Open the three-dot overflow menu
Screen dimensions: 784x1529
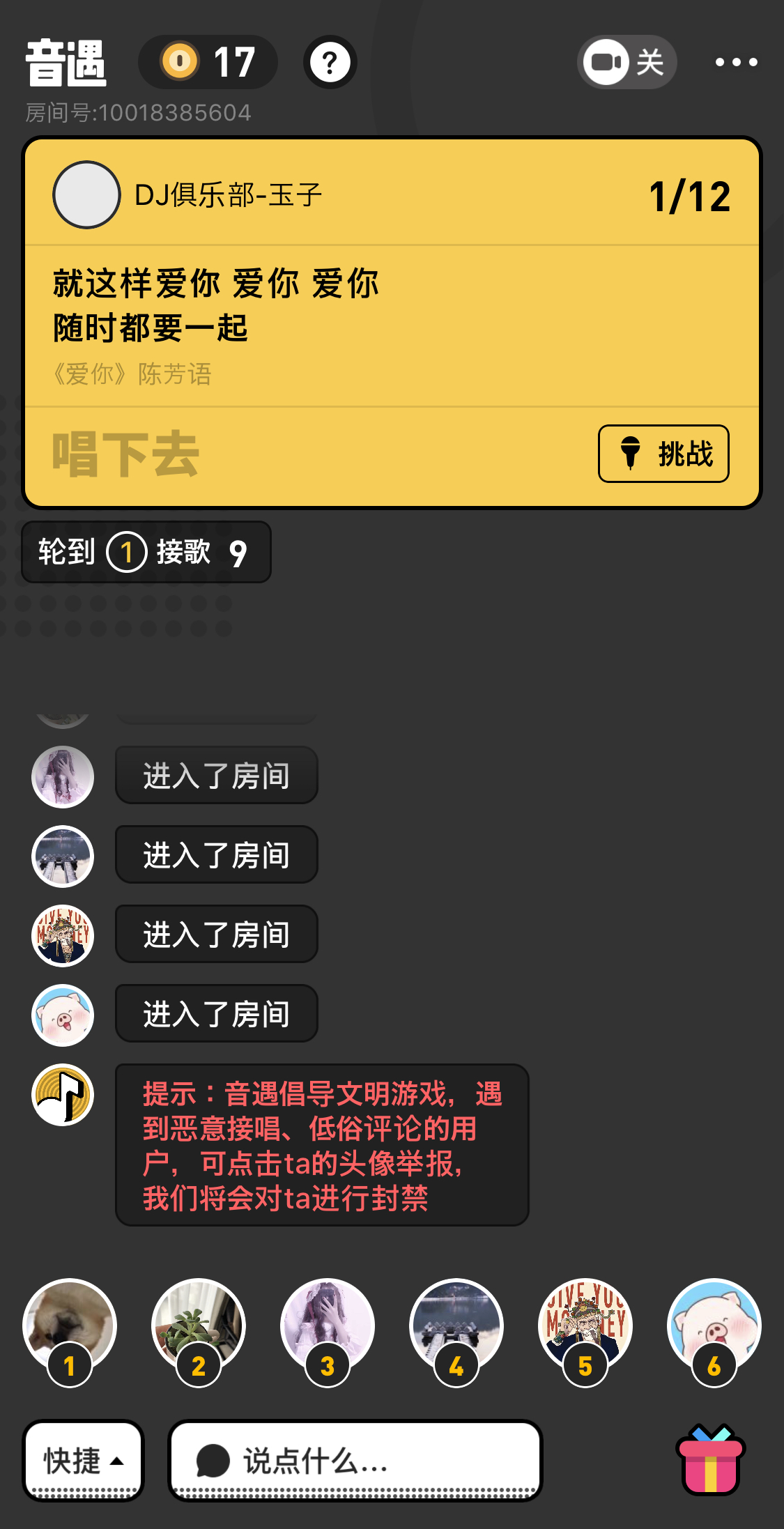click(x=736, y=62)
